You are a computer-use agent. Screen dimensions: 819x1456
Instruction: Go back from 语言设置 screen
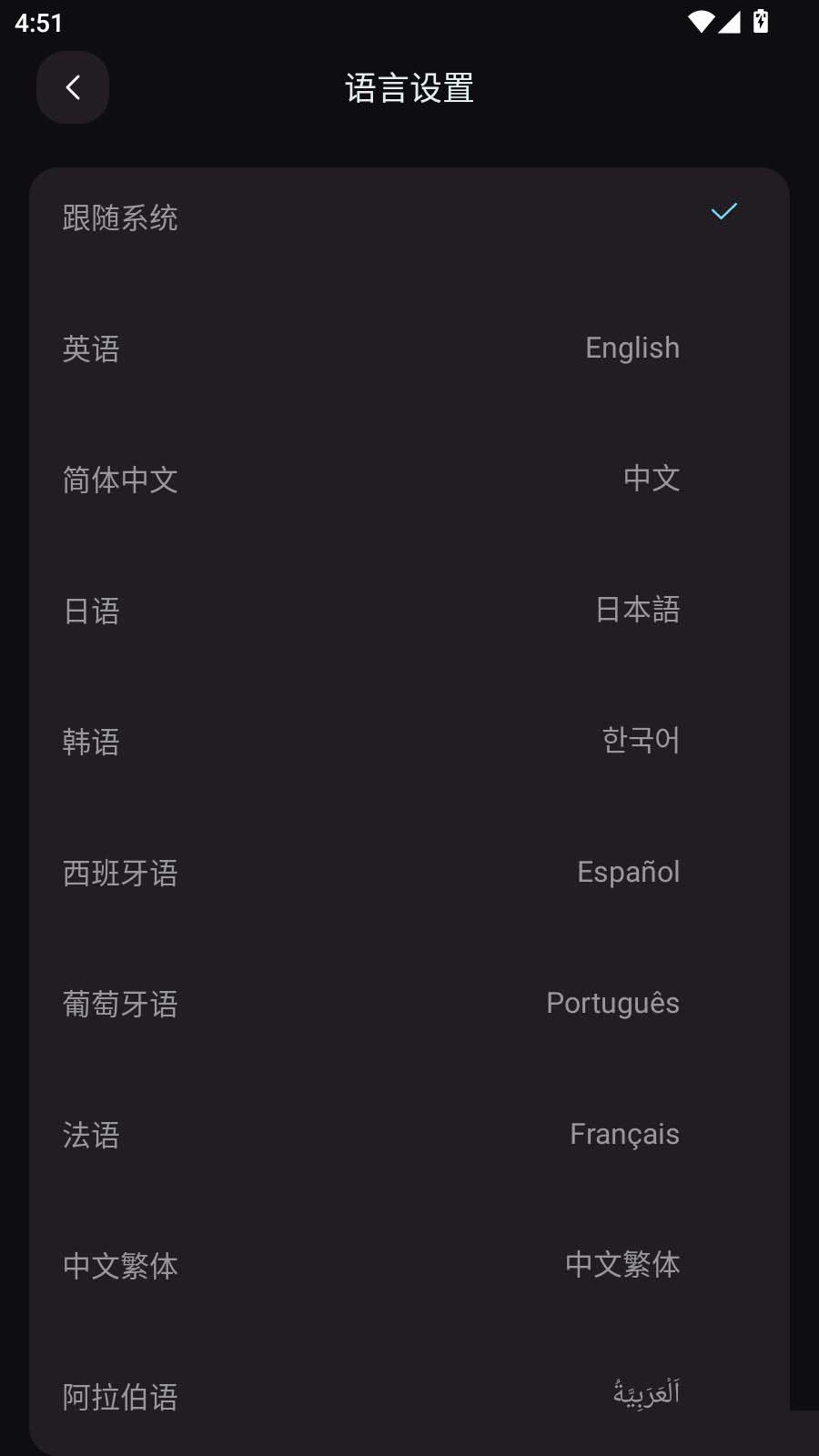tap(73, 87)
